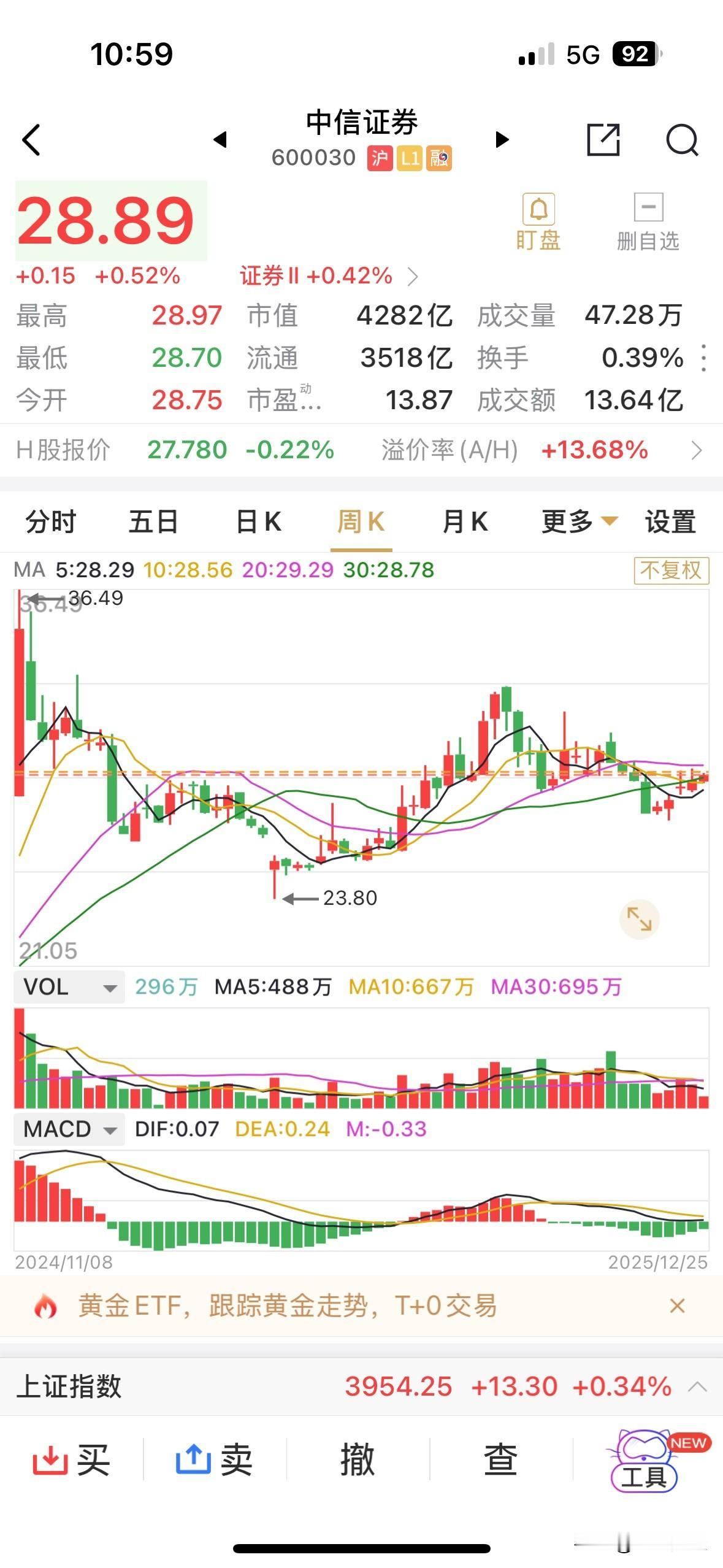
Task: Tap the three-dot more options icon
Action: click(703, 359)
